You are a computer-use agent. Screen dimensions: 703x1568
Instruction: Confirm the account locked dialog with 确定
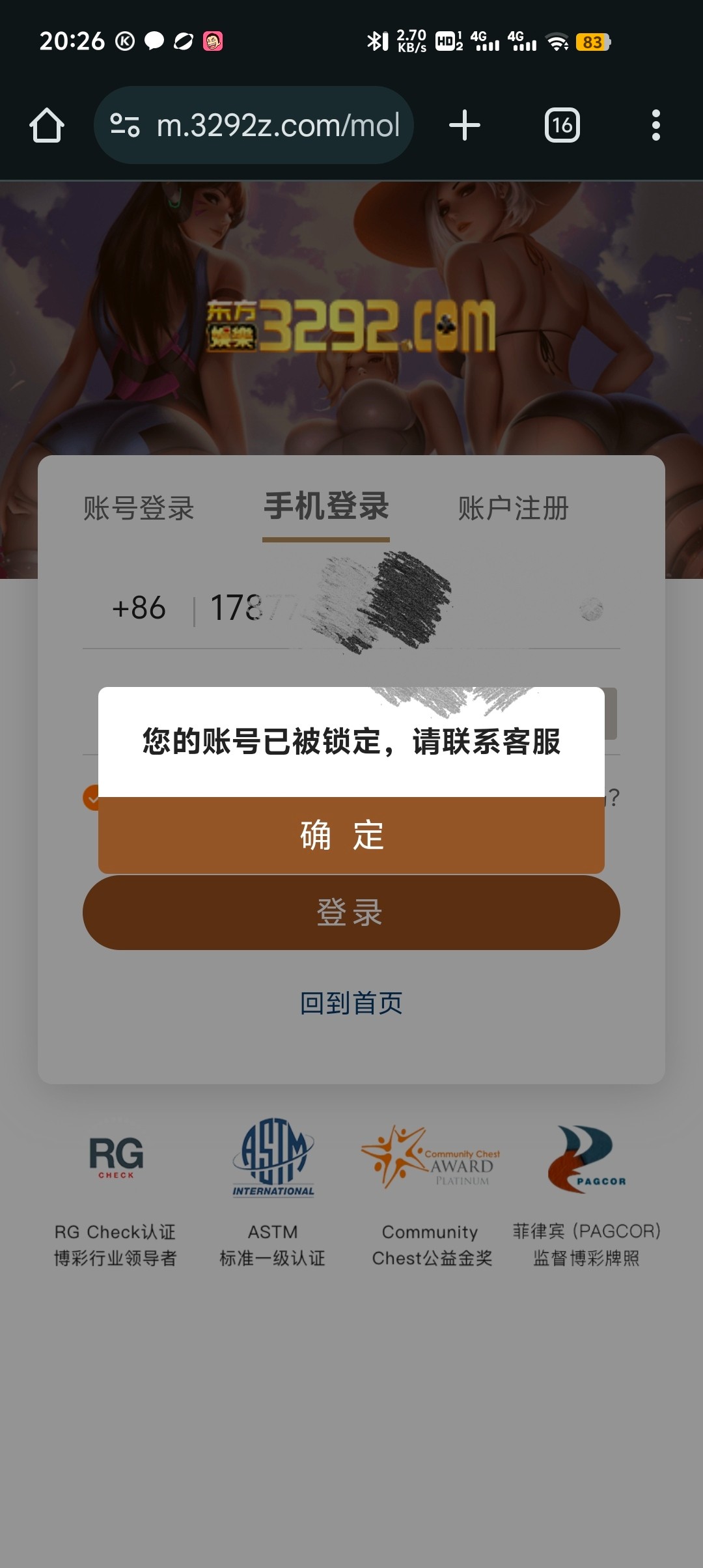(x=351, y=835)
